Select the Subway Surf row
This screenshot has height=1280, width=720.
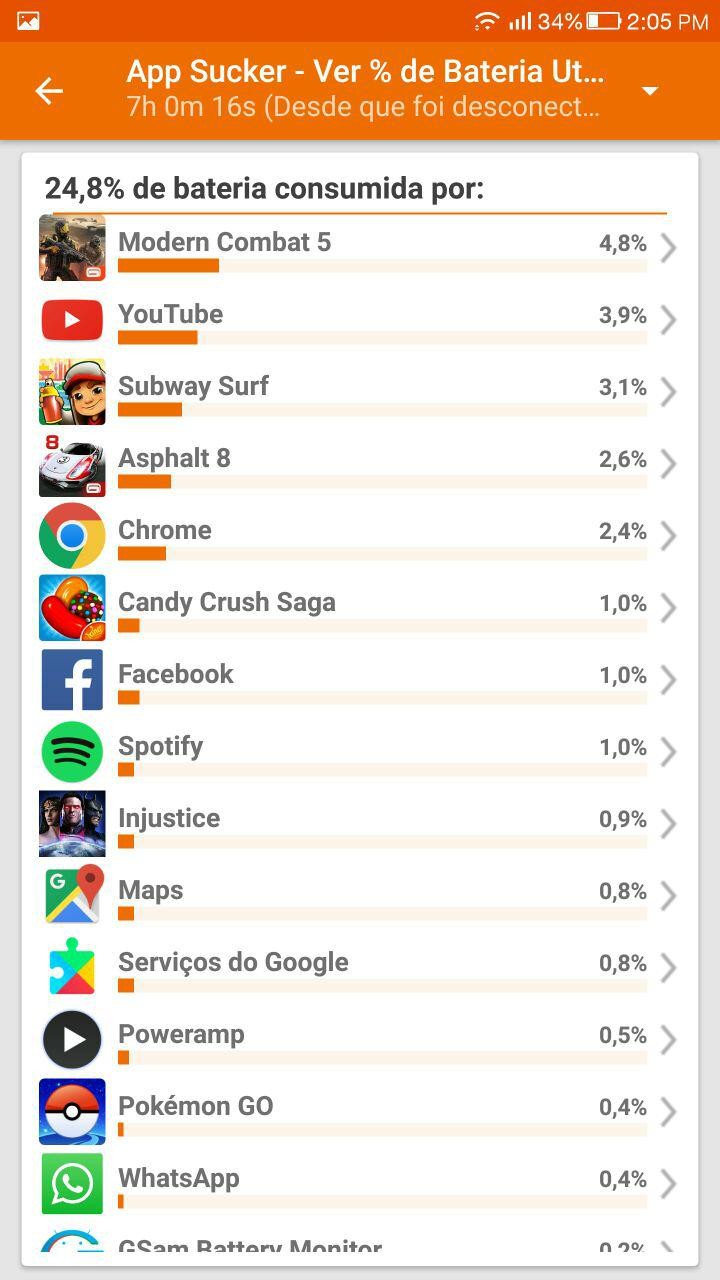coord(360,391)
